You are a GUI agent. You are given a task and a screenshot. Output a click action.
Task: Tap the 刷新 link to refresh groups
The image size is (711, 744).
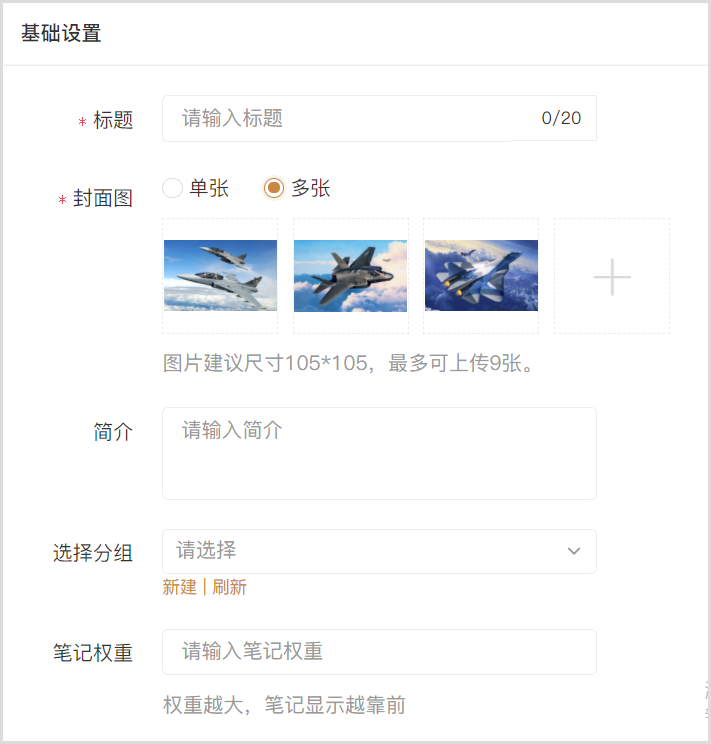pyautogui.click(x=229, y=587)
